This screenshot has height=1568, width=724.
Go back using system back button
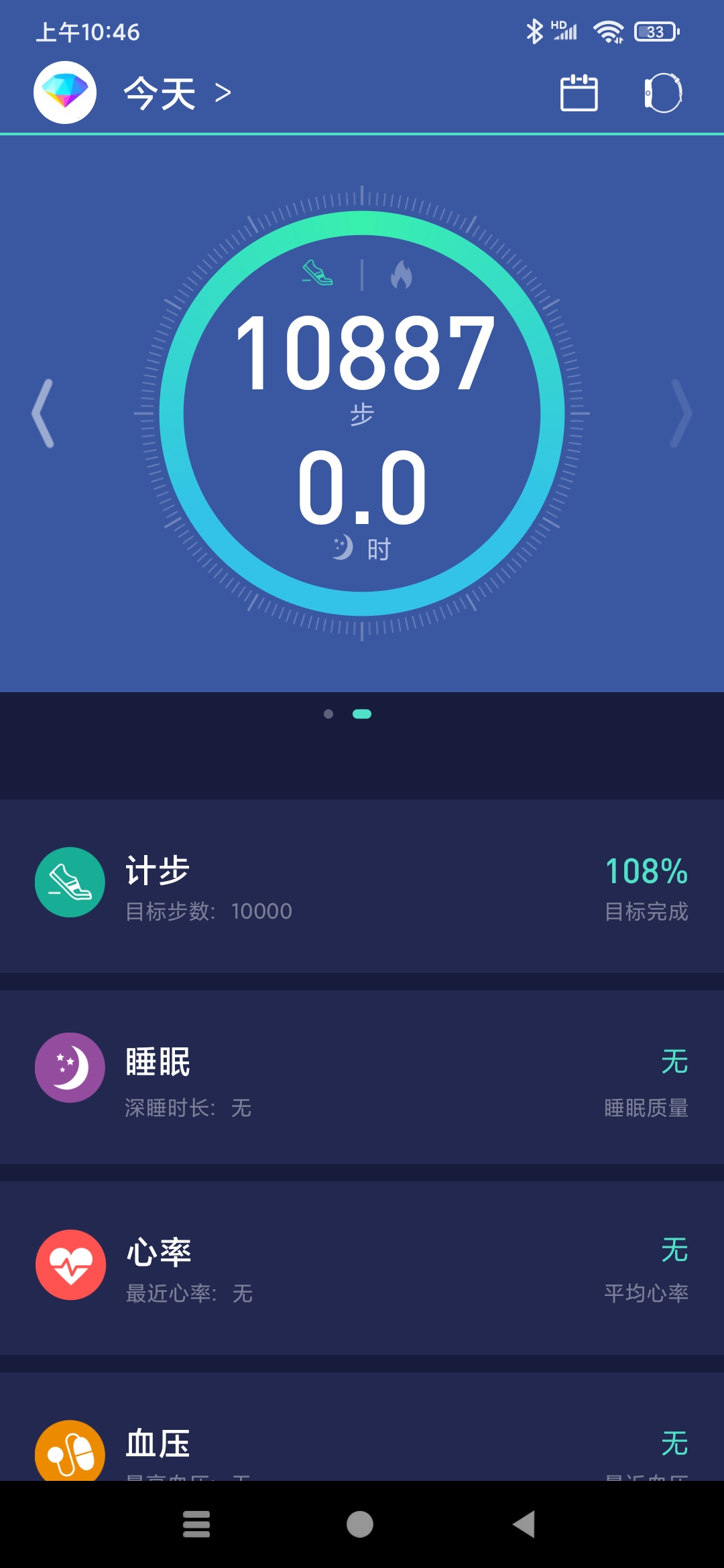(x=525, y=1524)
